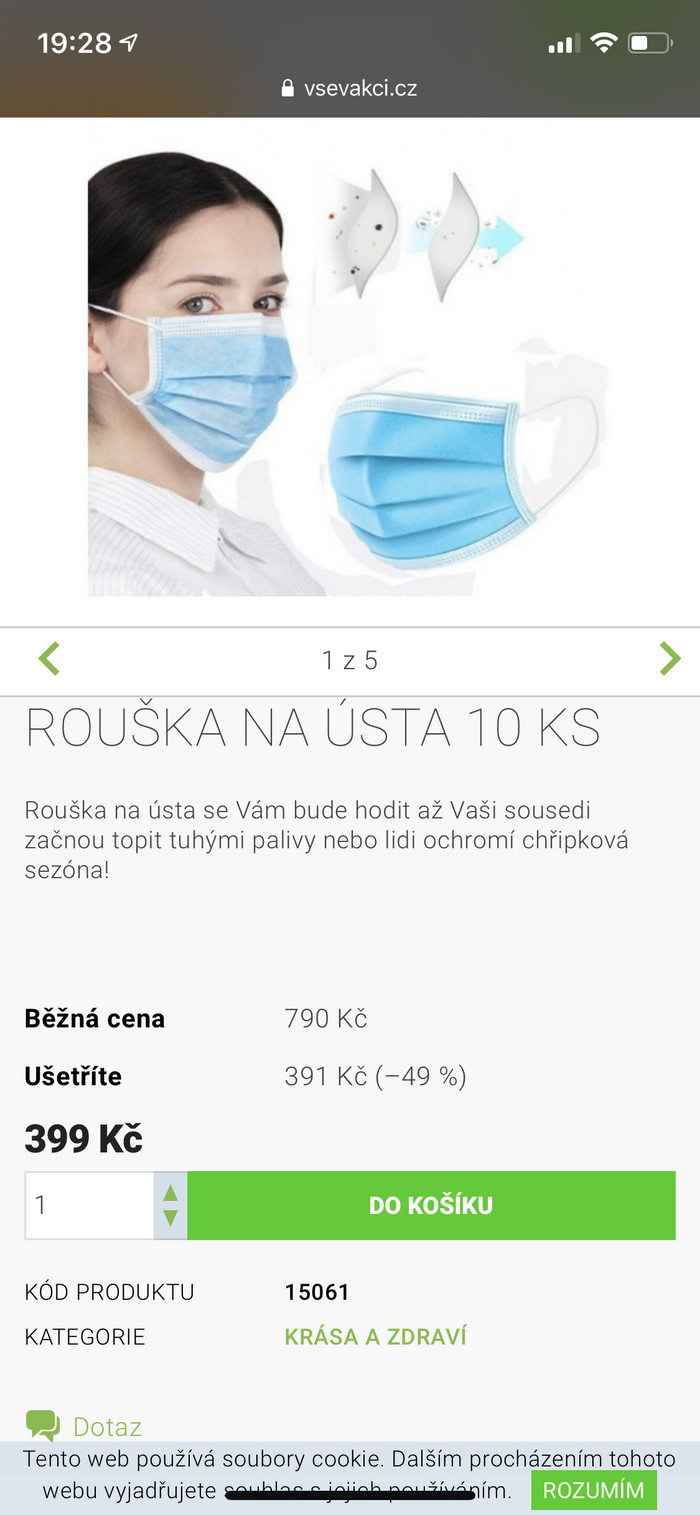This screenshot has height=1515, width=700.
Task: Accept cookies with ROZUMÍM
Action: pos(593,1490)
